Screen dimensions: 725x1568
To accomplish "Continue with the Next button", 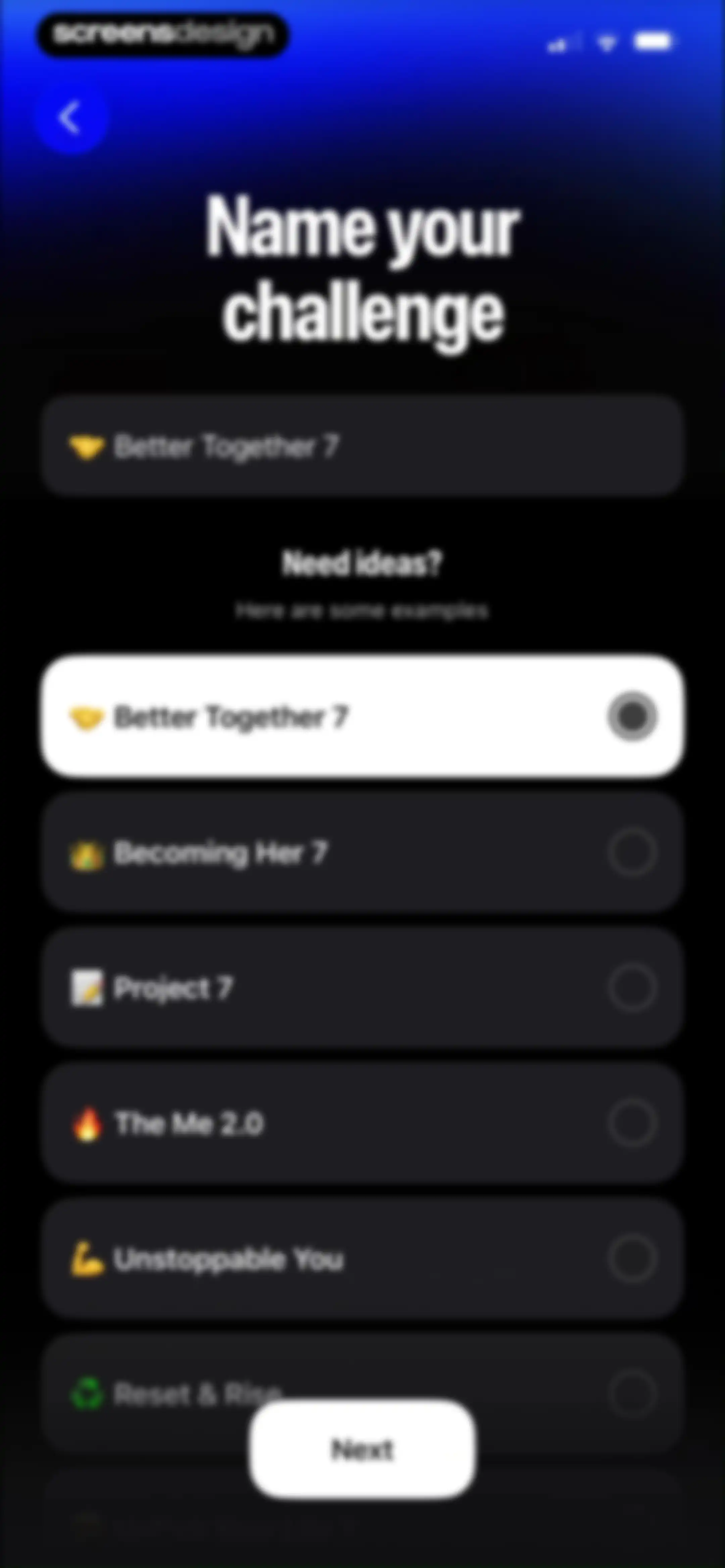I will (x=362, y=1449).
